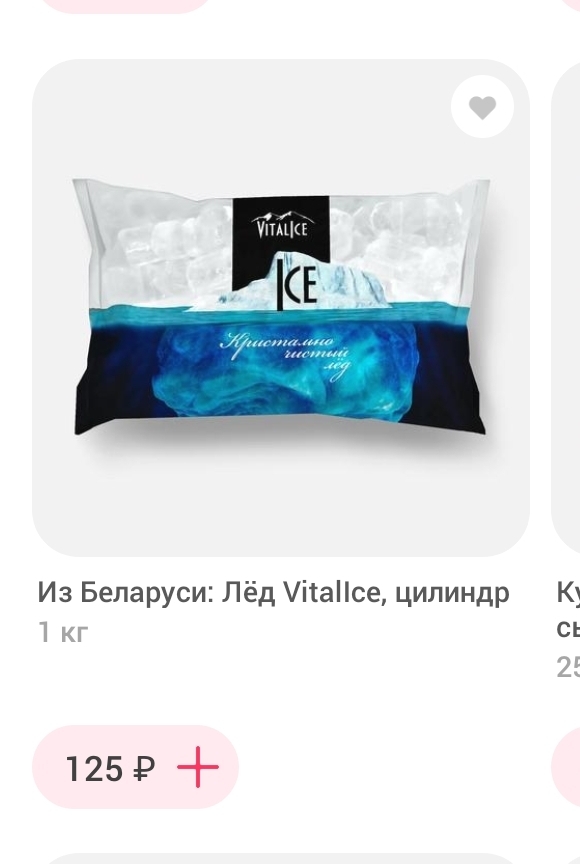Screen dimensions: 580x864
Task: Add VitalIce ice to favorites with heart
Action: (x=482, y=107)
